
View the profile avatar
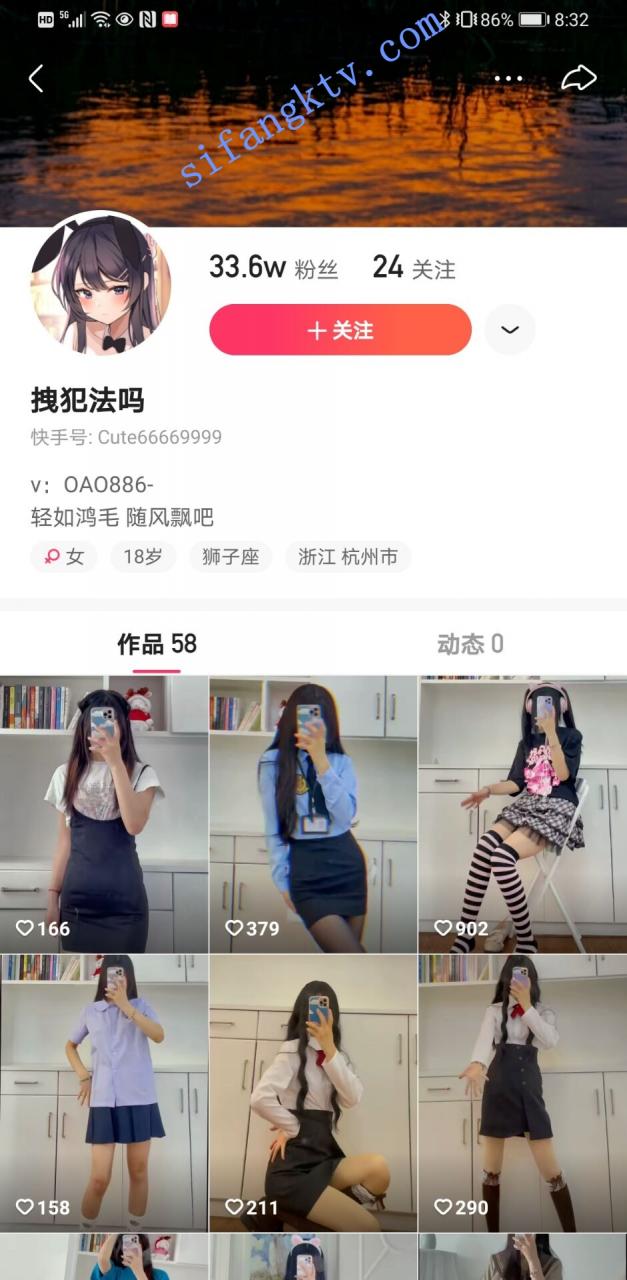coord(101,284)
